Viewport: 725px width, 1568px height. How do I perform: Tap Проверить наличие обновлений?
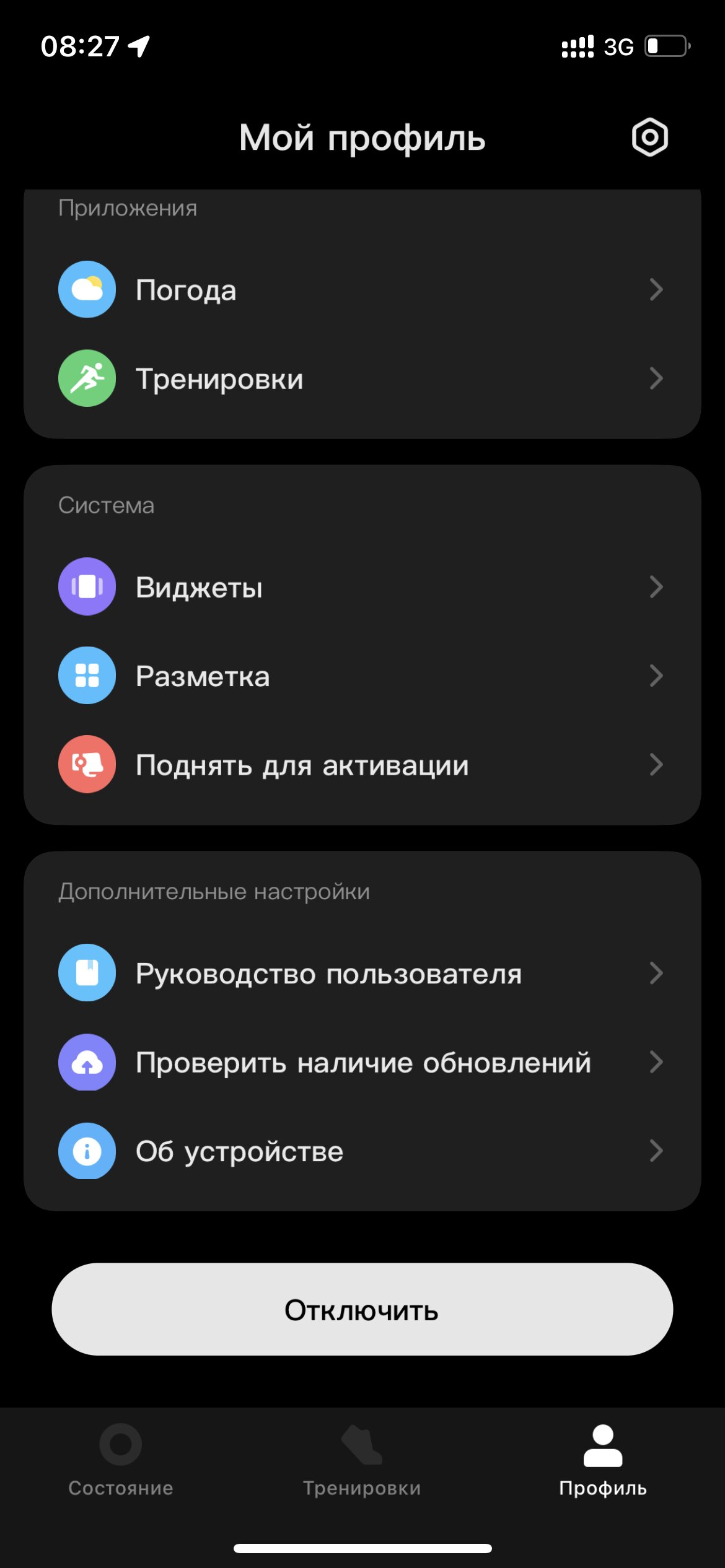tap(362, 1062)
